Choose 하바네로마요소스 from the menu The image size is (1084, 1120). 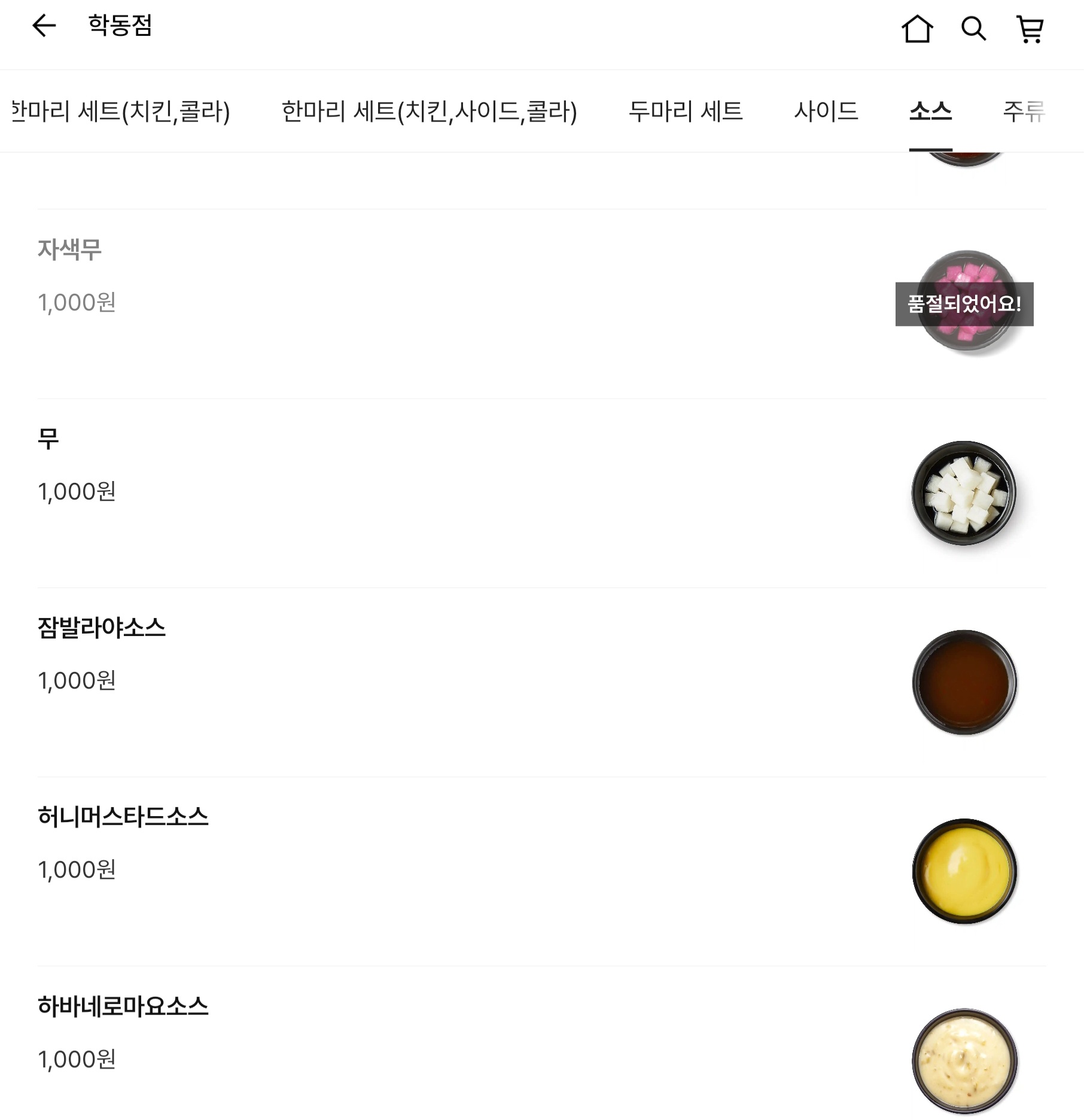tap(123, 1007)
